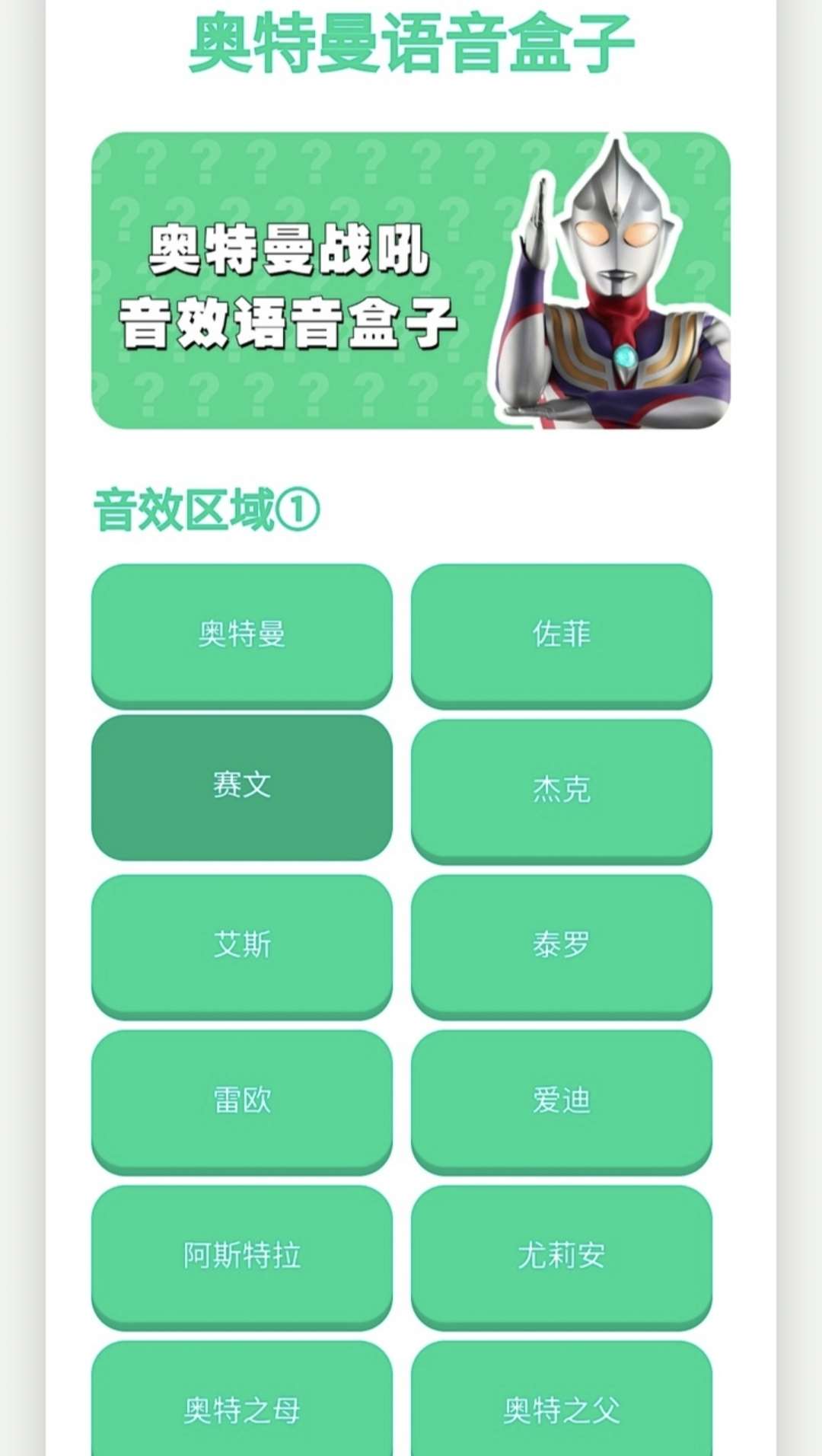Play the 阿斯特拉 voice clip
The image size is (822, 1456).
[241, 1255]
